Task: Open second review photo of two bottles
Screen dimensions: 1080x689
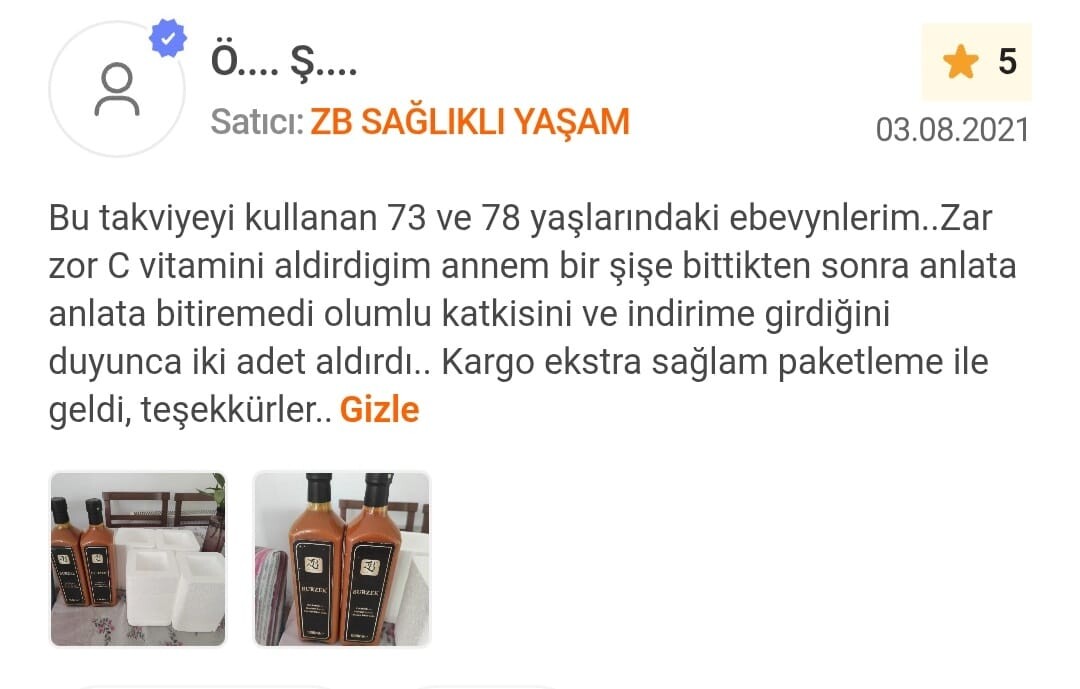Action: (341, 559)
